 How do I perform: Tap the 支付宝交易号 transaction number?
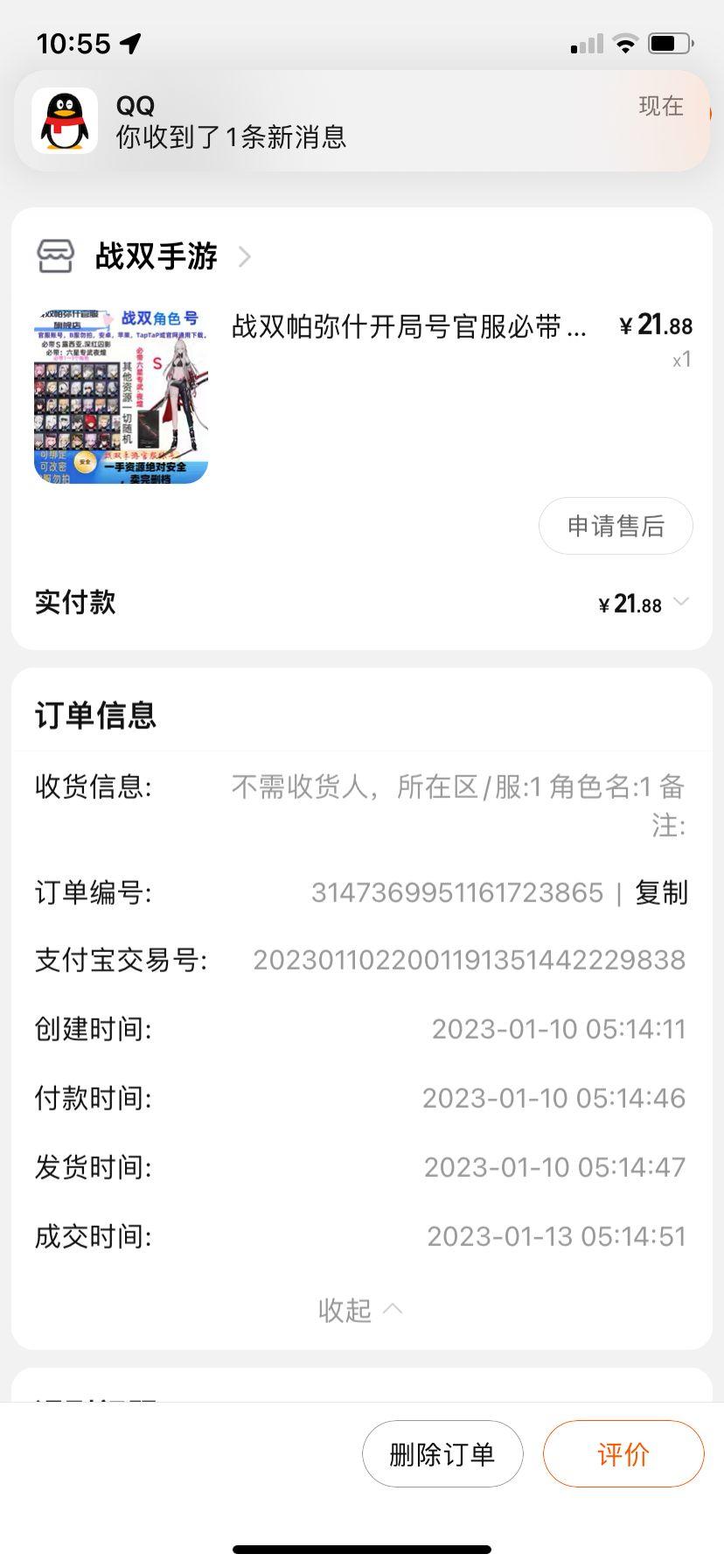[x=469, y=960]
